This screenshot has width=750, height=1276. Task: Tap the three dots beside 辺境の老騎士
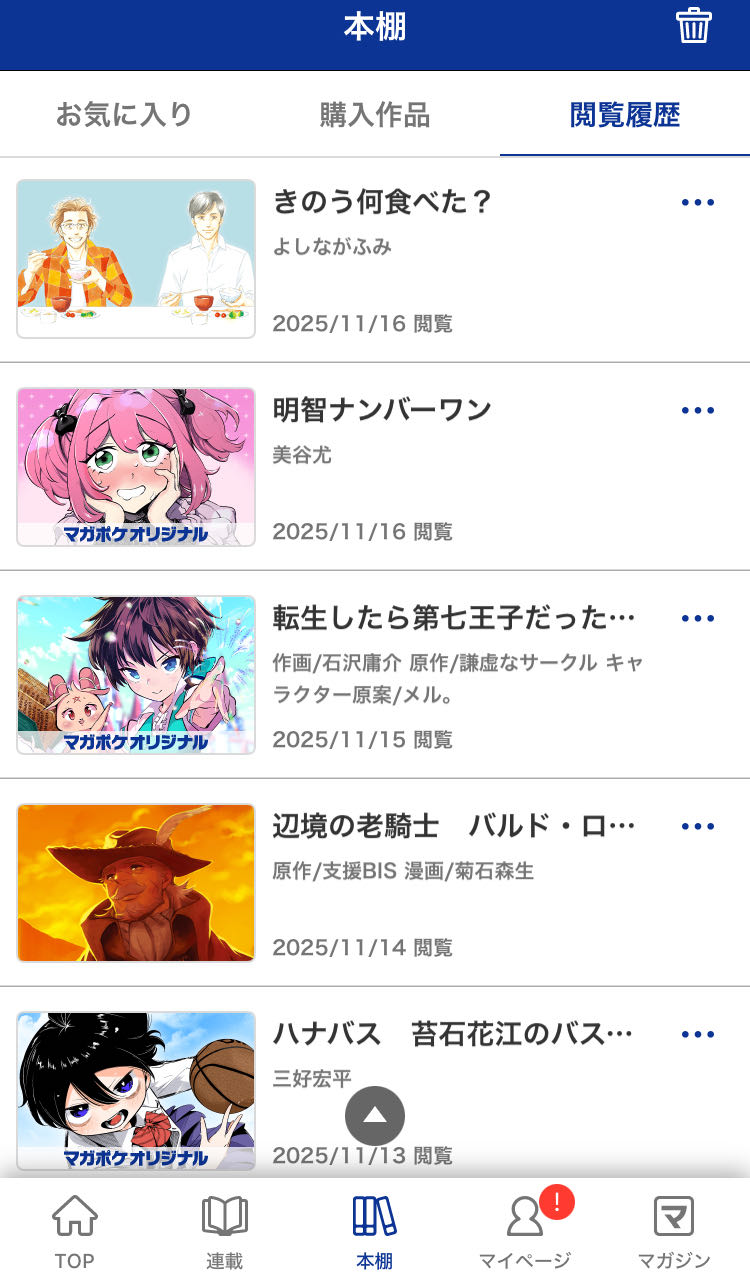[x=697, y=827]
